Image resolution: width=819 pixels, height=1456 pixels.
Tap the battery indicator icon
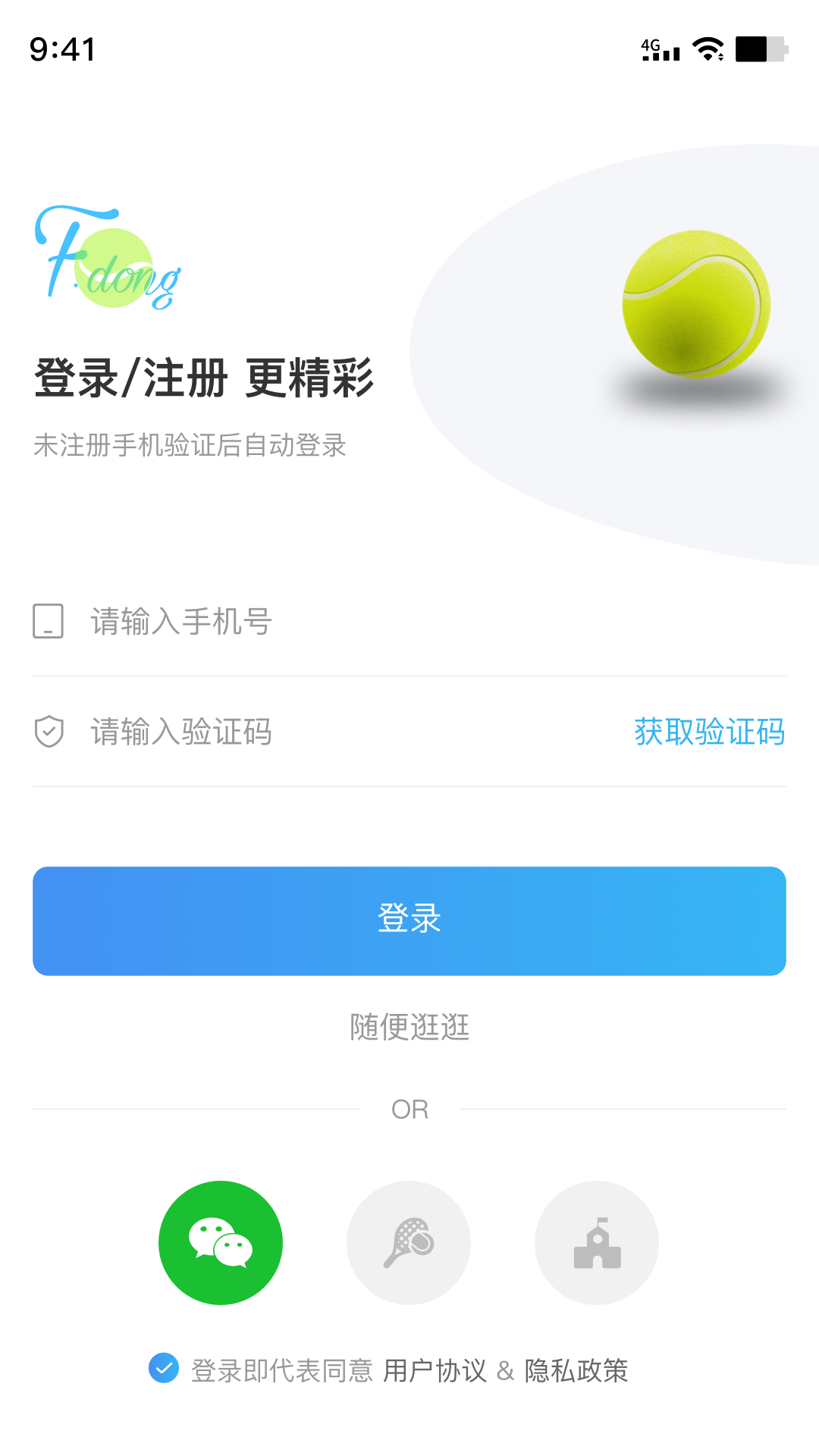click(761, 50)
